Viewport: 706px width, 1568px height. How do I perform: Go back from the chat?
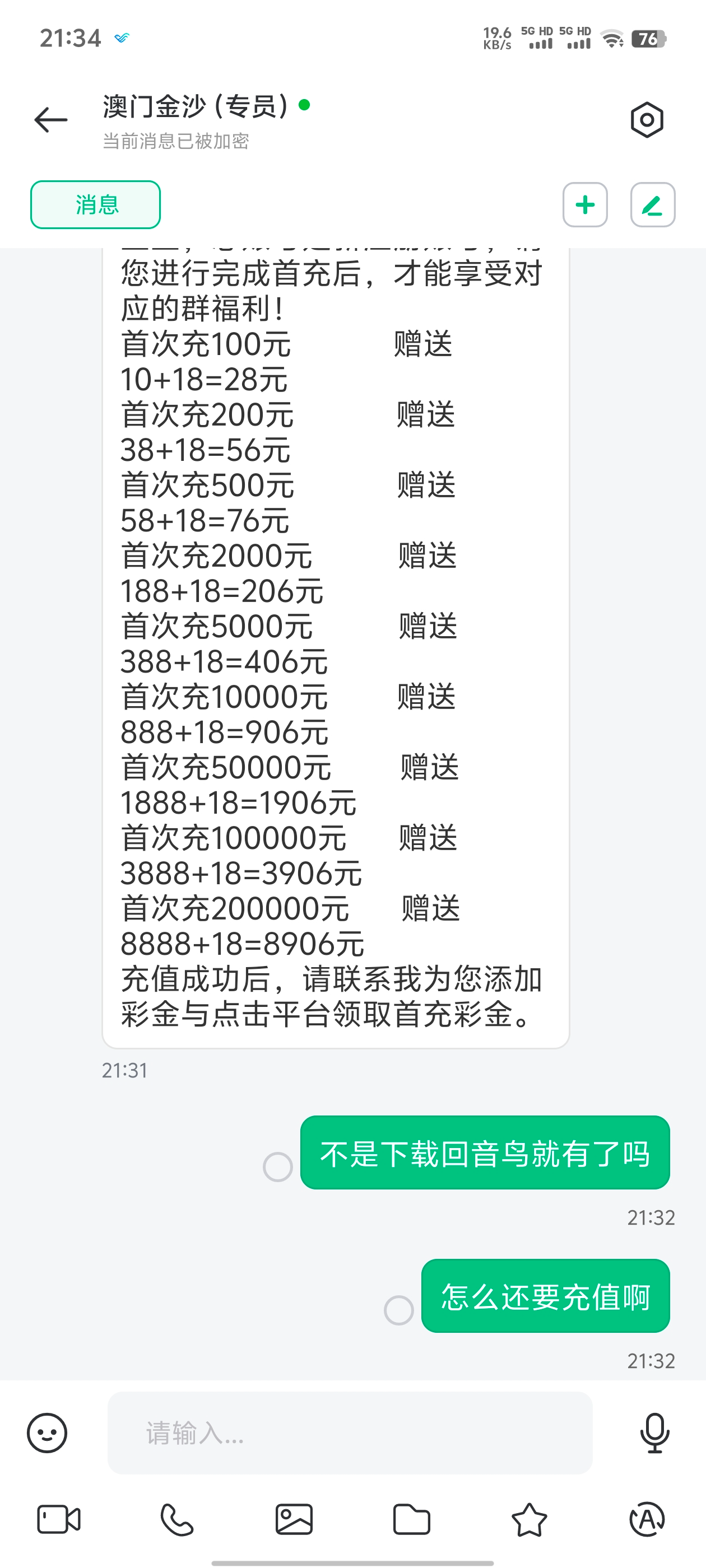tap(50, 120)
